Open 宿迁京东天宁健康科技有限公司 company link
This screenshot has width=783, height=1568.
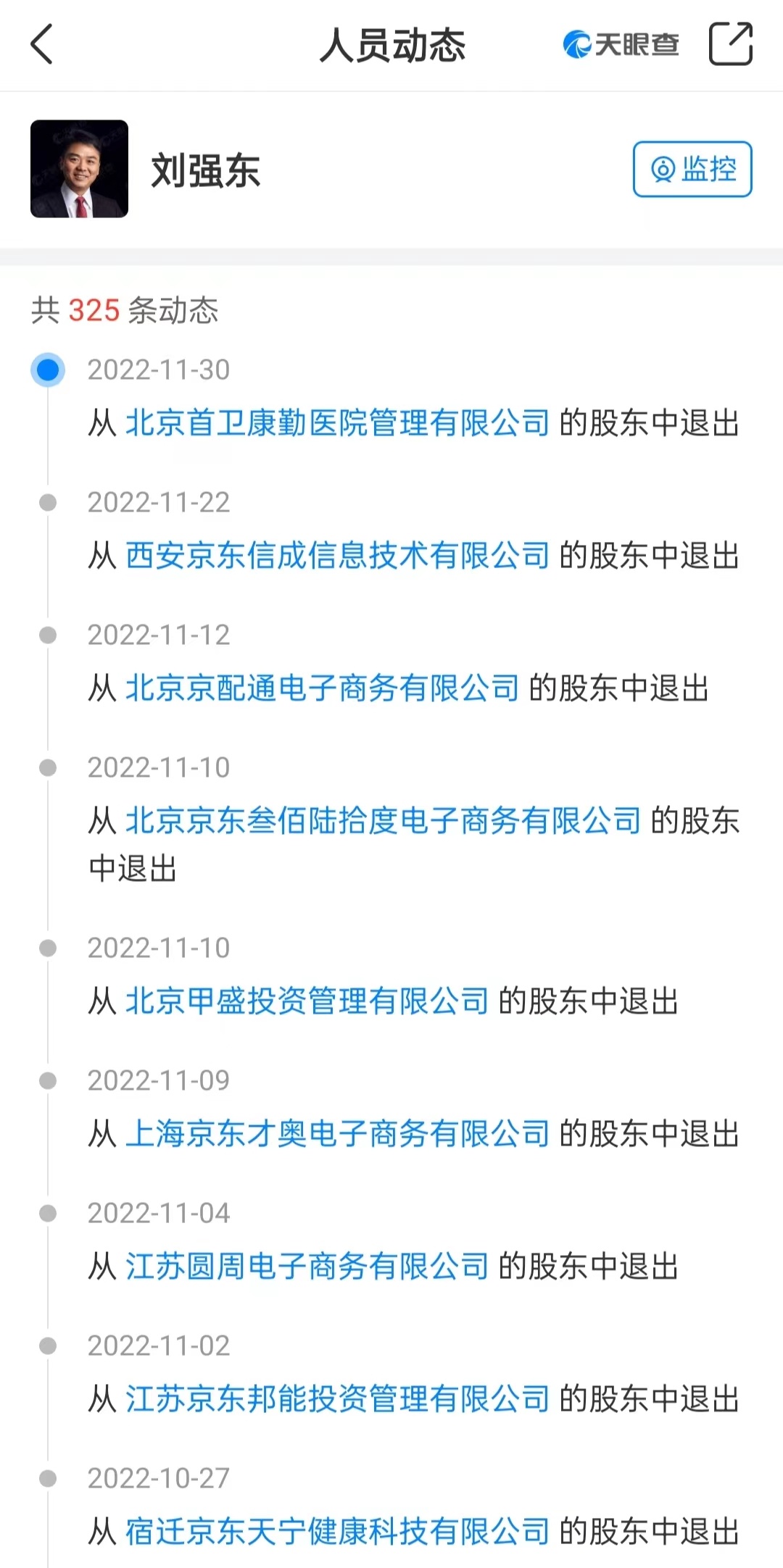click(x=338, y=1532)
